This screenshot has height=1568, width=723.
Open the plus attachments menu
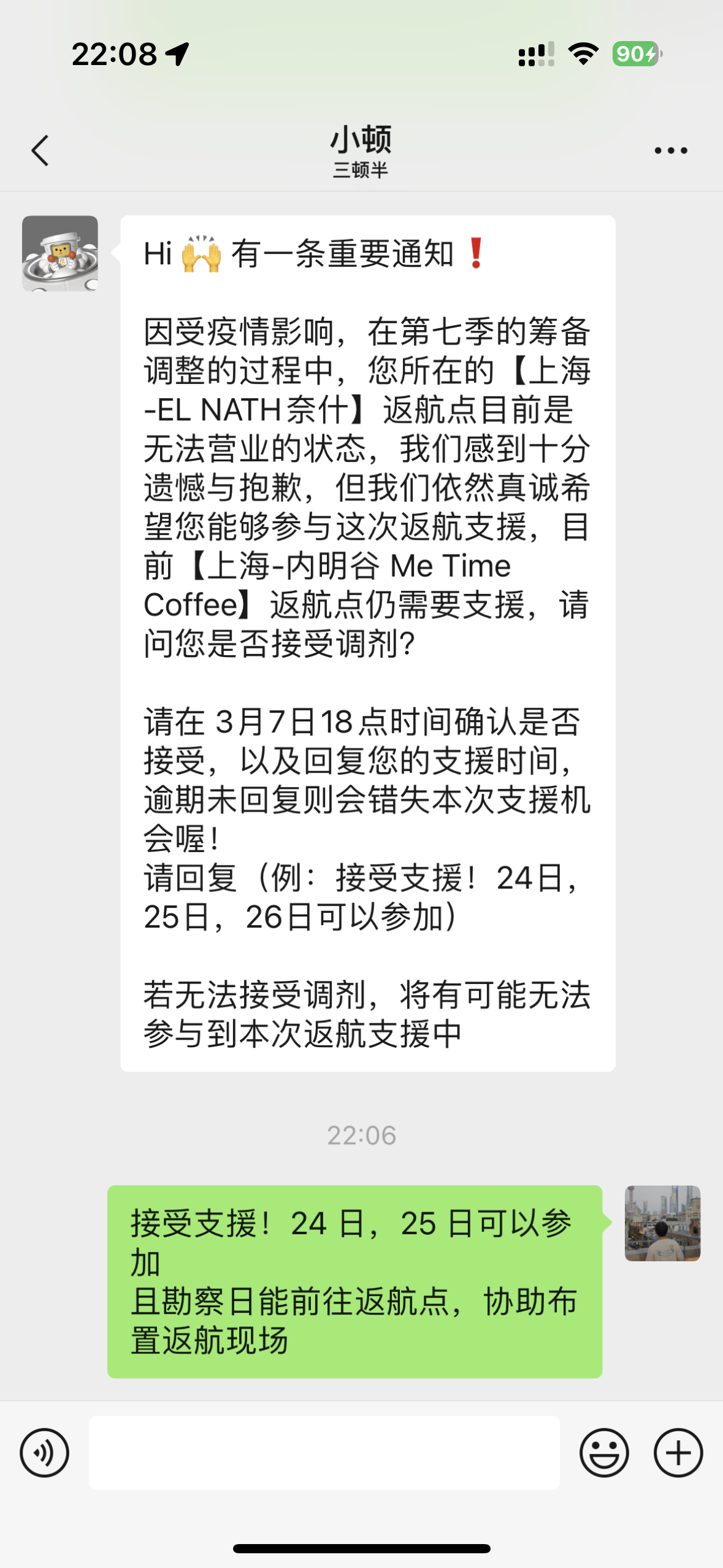click(x=678, y=1453)
